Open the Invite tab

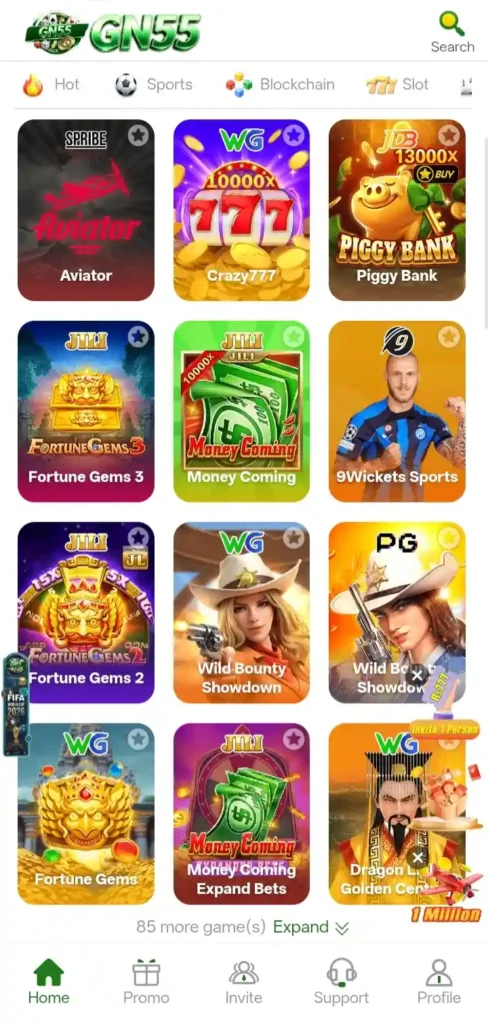[244, 982]
